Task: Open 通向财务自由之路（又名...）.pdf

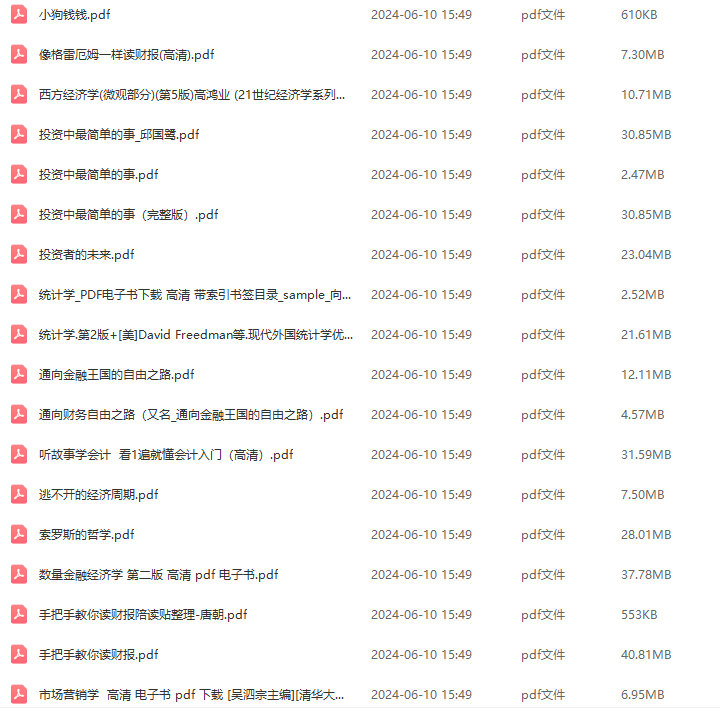Action: (190, 415)
